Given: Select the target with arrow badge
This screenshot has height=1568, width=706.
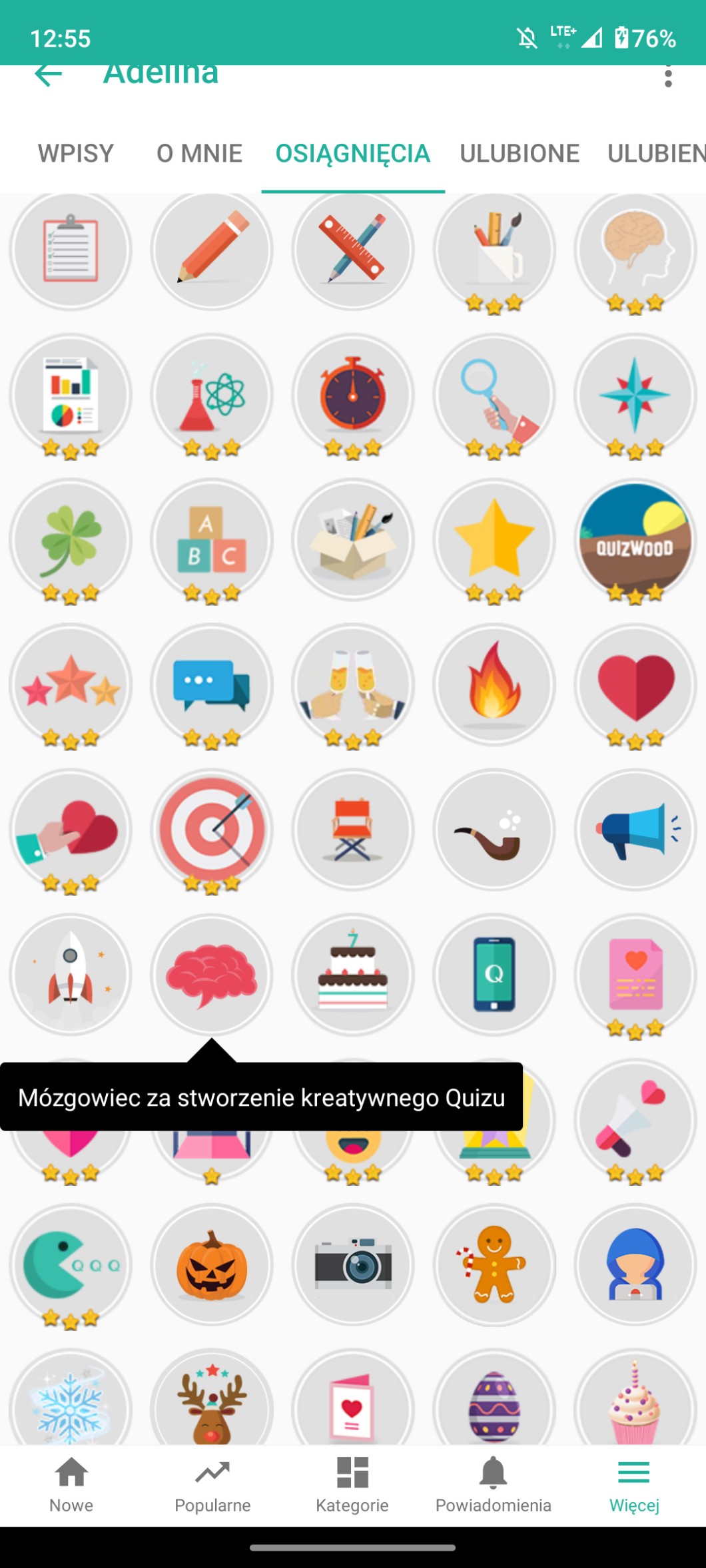Looking at the screenshot, I should pos(212,830).
